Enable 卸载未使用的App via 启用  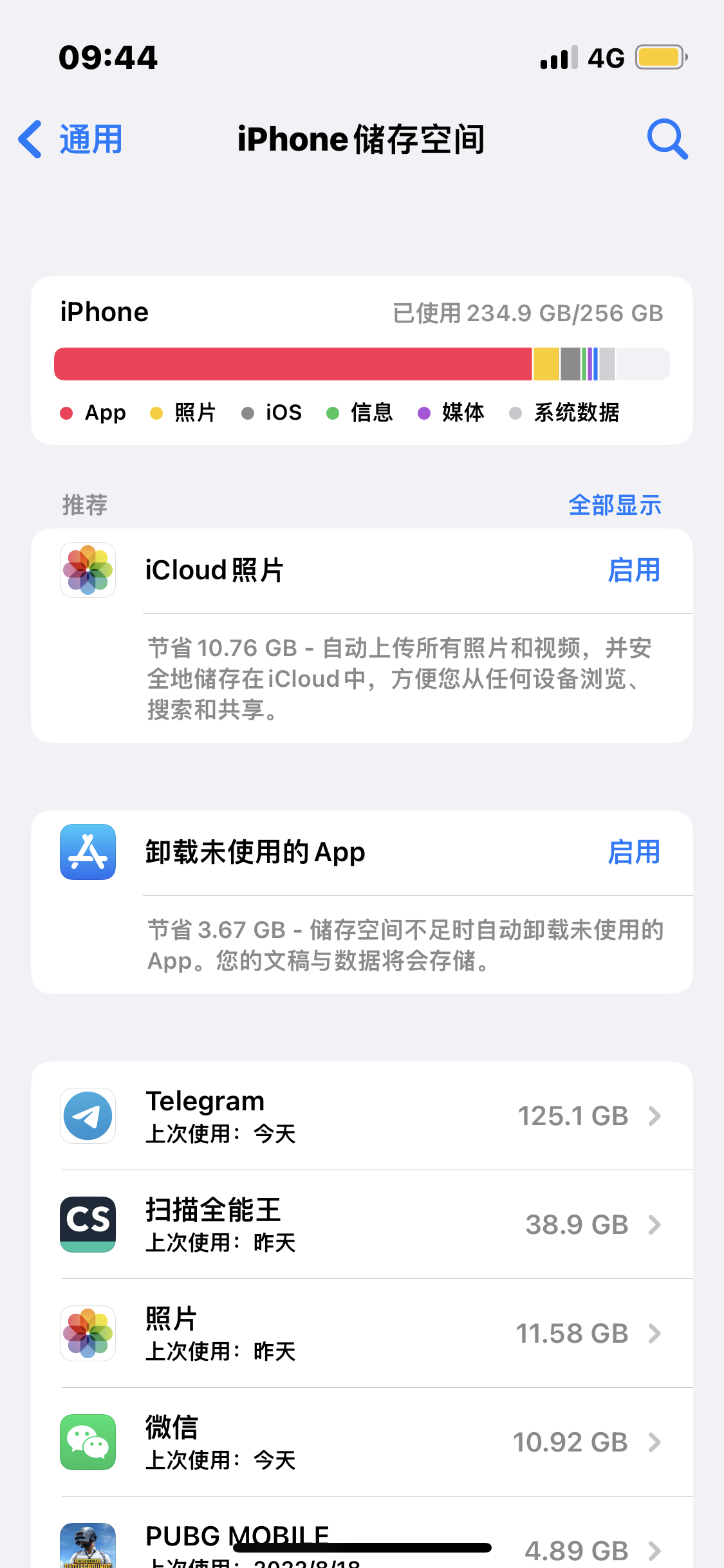pyautogui.click(x=634, y=852)
